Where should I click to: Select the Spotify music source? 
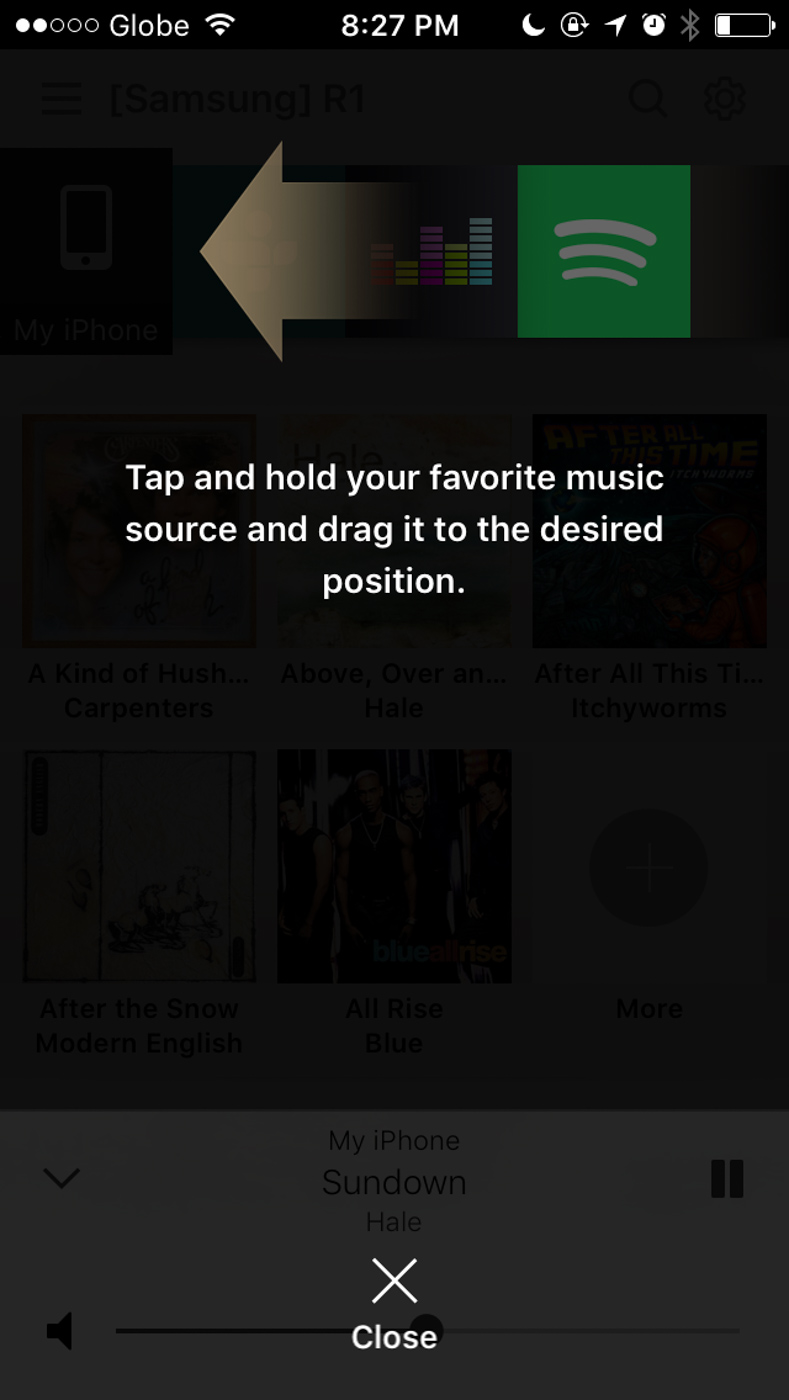[x=604, y=251]
